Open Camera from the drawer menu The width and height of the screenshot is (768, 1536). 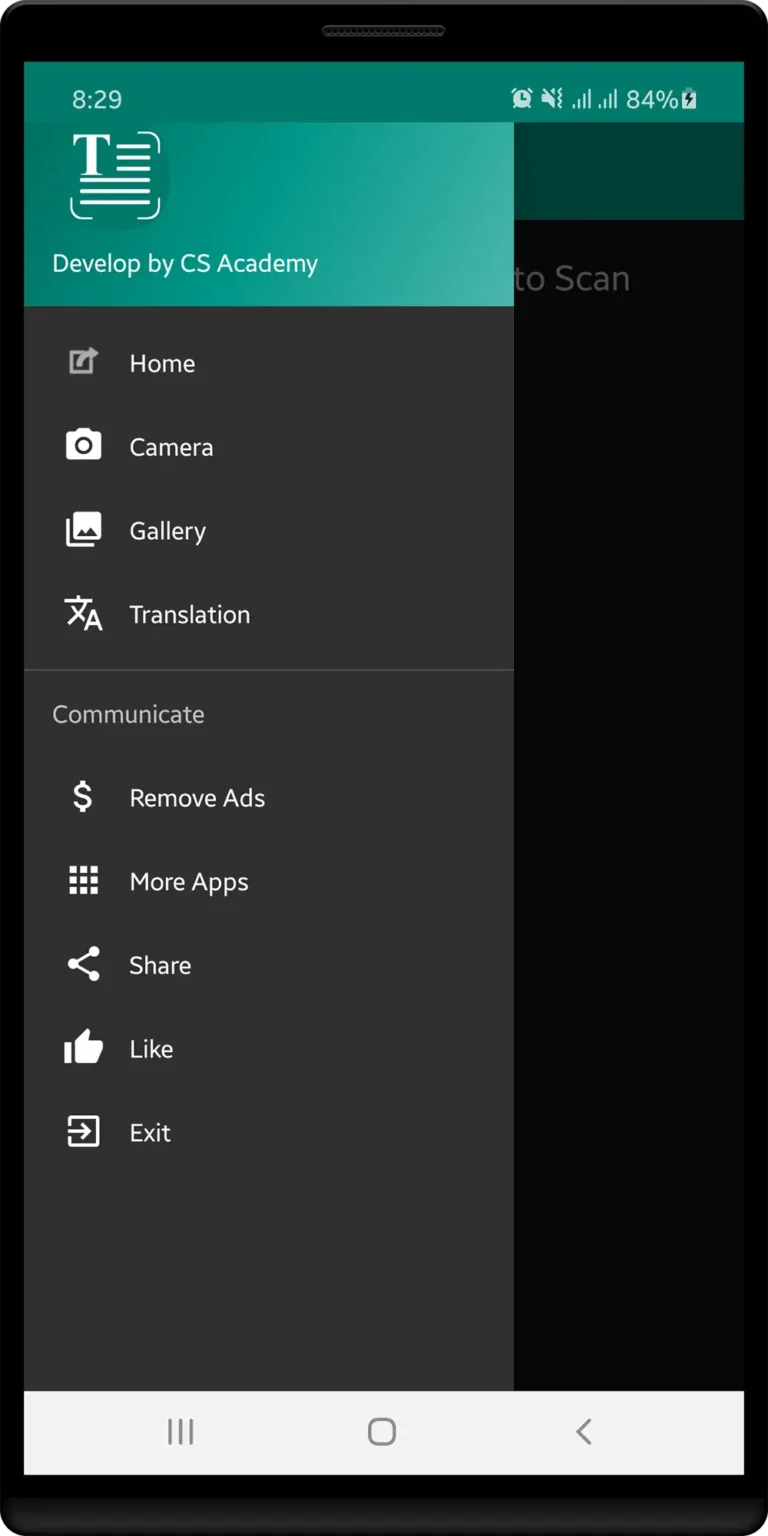171,446
